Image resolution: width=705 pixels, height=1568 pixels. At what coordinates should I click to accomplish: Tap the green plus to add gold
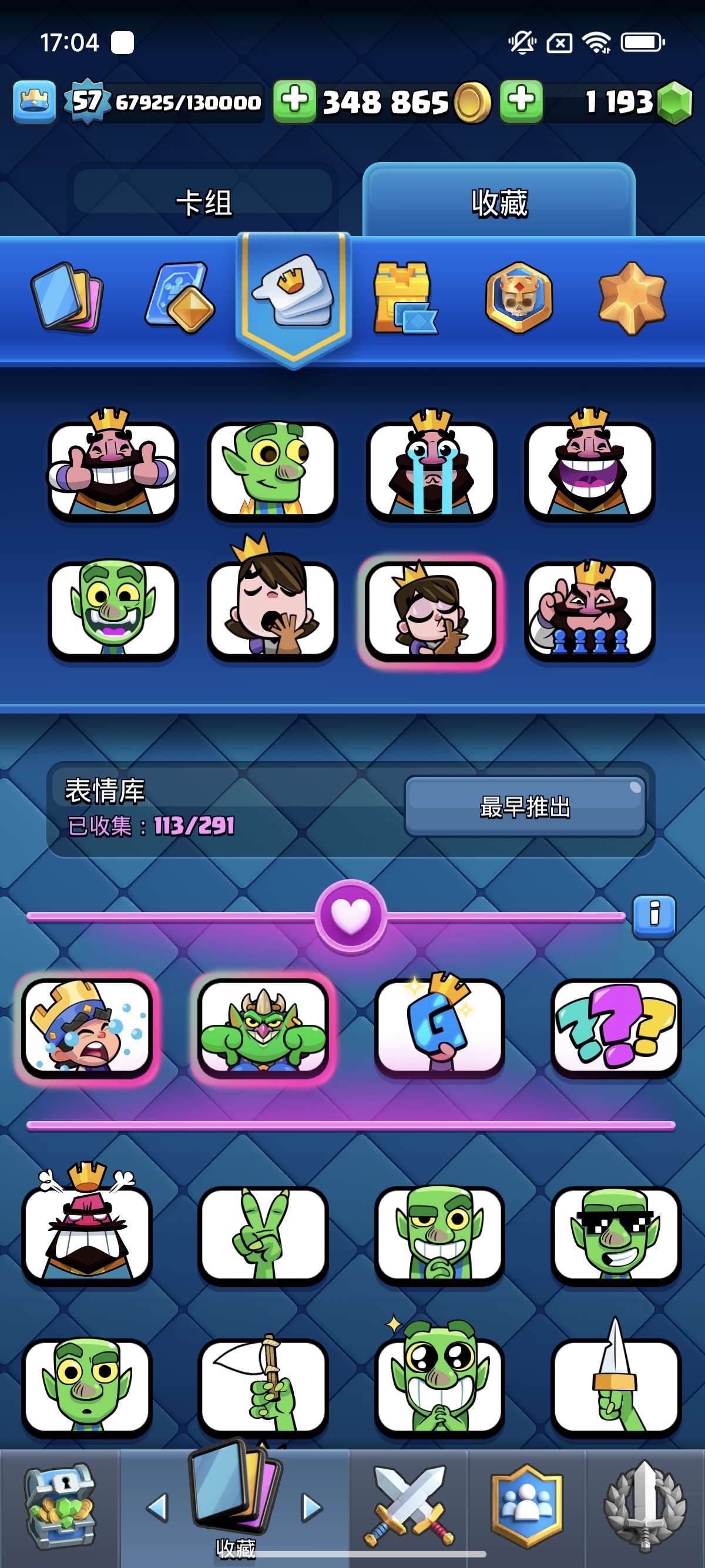coord(295,101)
